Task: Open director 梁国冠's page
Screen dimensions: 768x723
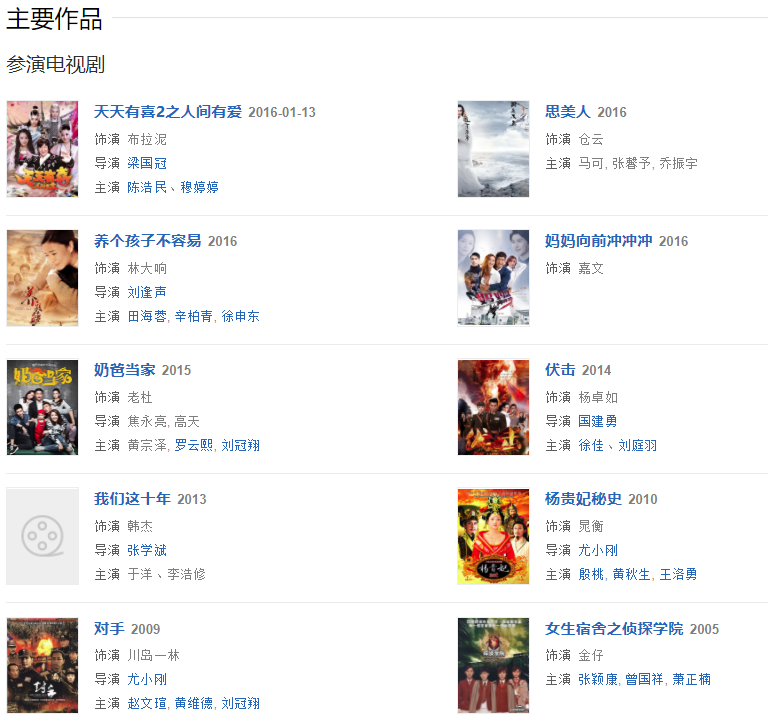Action: pos(147,163)
